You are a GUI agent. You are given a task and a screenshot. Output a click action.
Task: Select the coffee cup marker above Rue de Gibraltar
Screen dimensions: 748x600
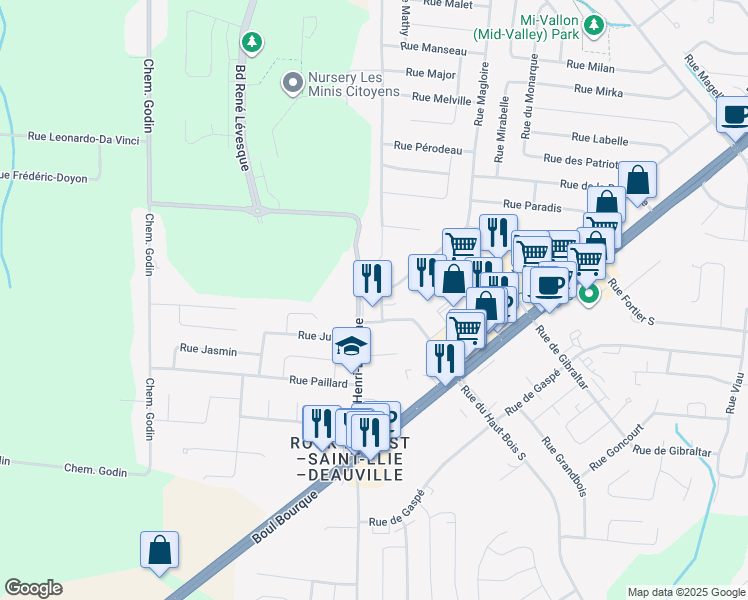click(549, 290)
